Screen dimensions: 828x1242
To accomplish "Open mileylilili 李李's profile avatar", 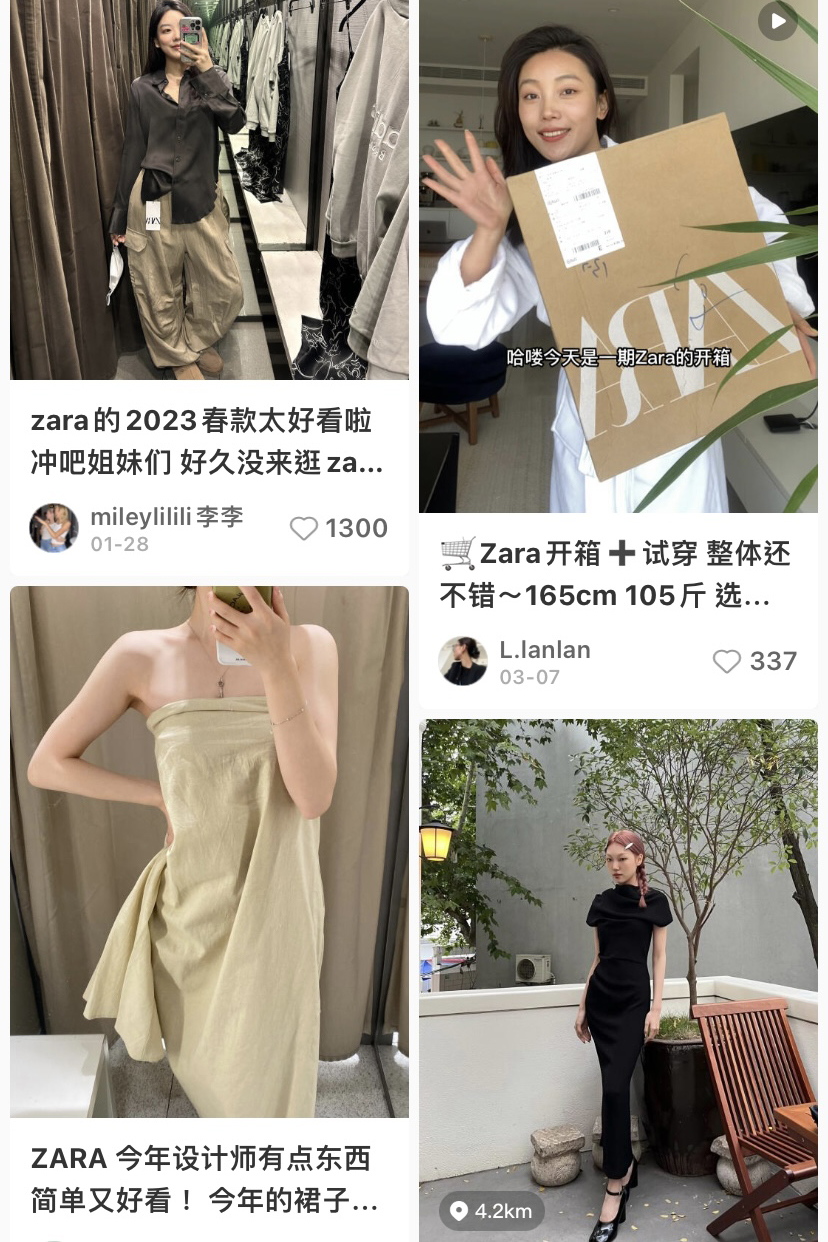I will click(54, 528).
